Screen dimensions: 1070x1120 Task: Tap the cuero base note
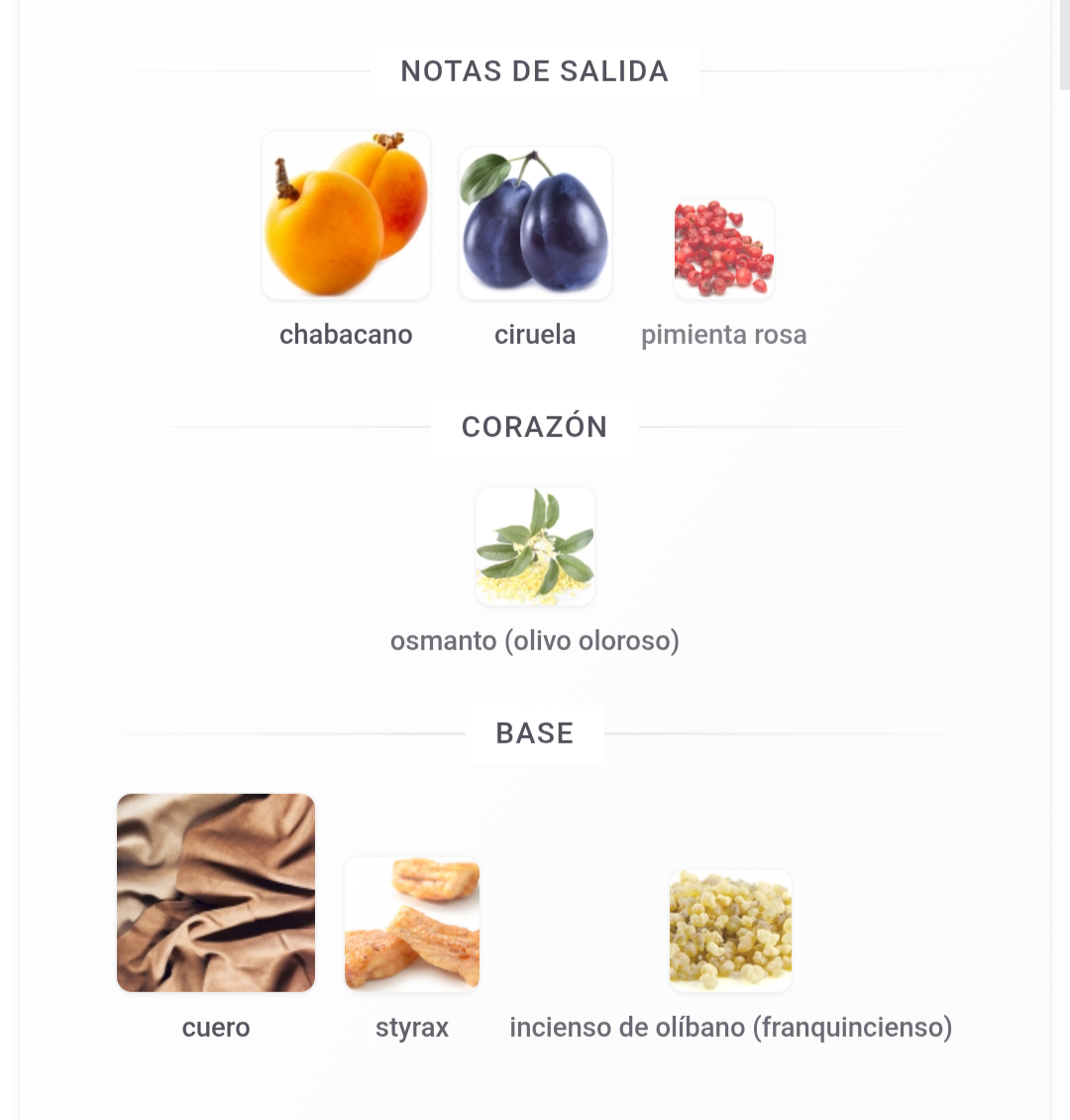click(x=216, y=893)
